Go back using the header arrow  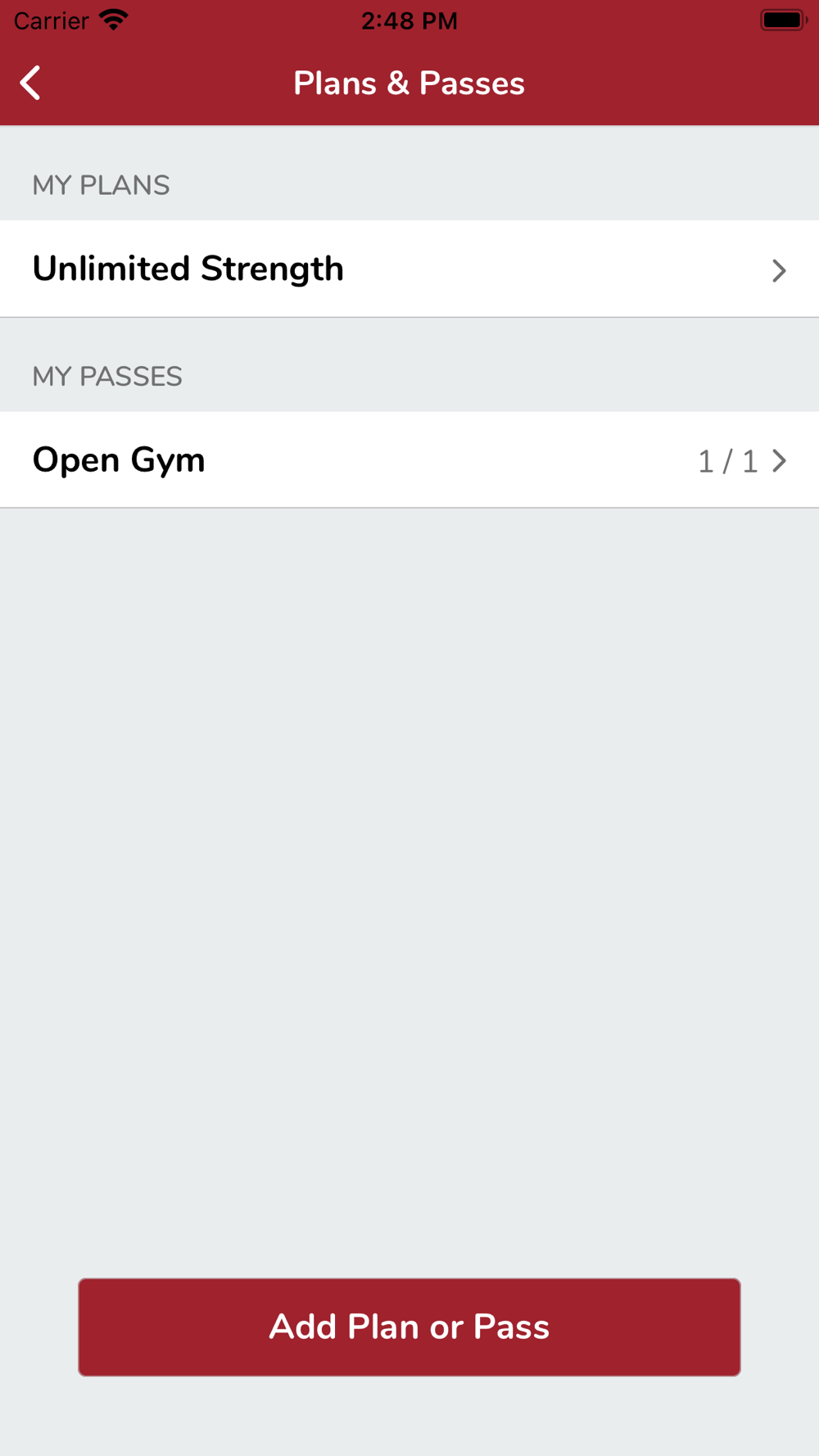30,83
